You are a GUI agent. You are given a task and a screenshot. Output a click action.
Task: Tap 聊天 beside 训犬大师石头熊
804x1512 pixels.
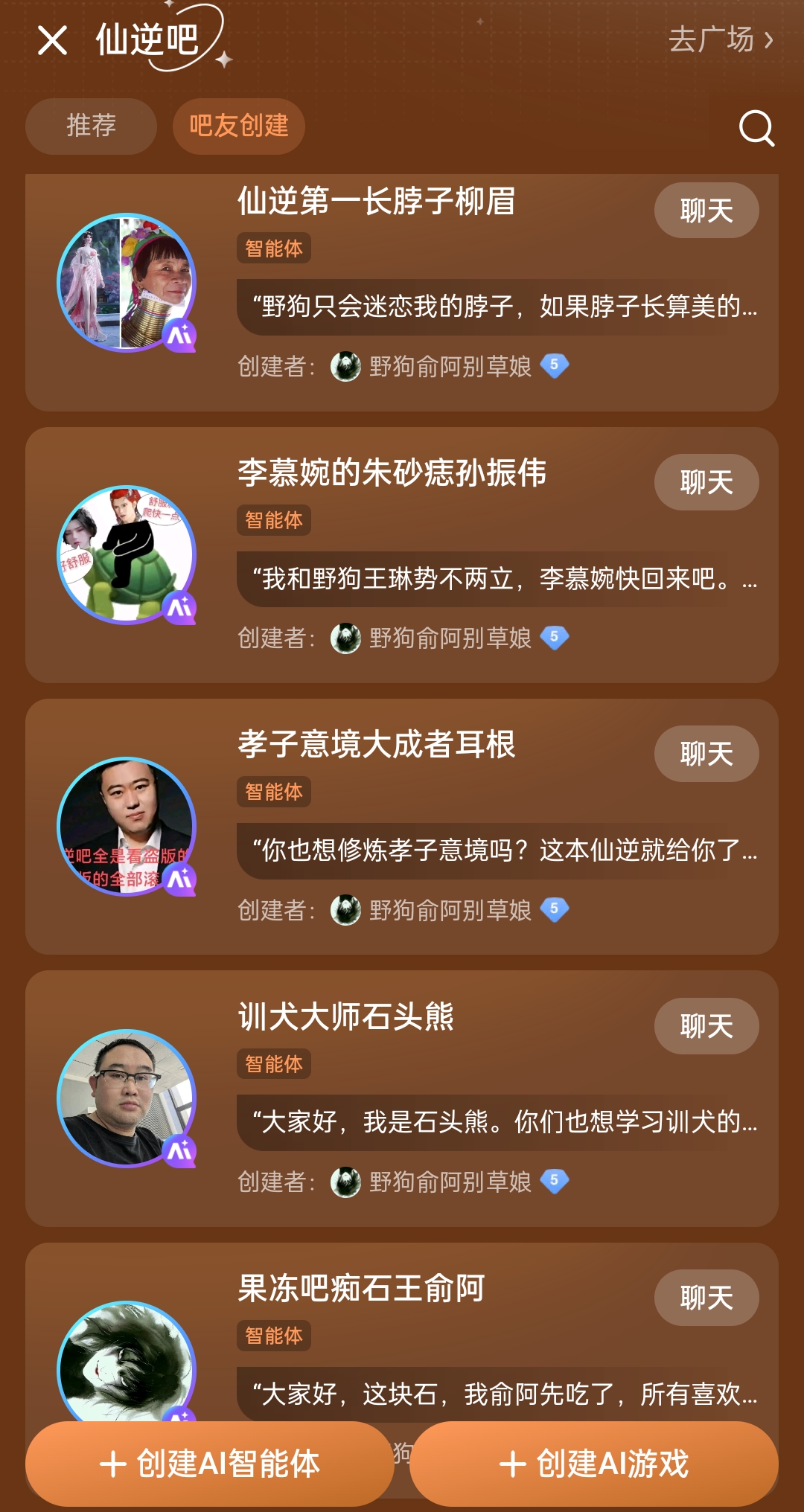(706, 1026)
